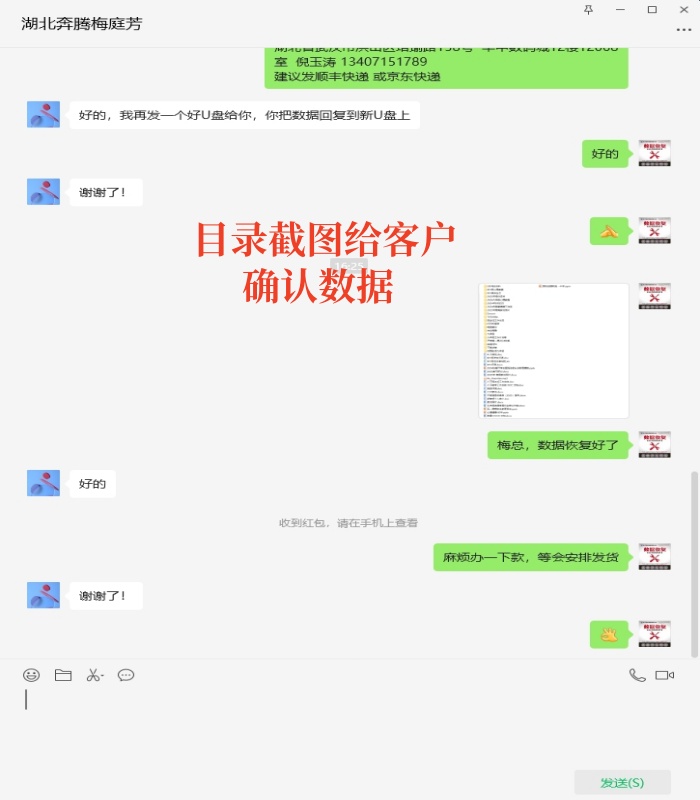Open contact avatar beside 好的 message

coord(43,484)
